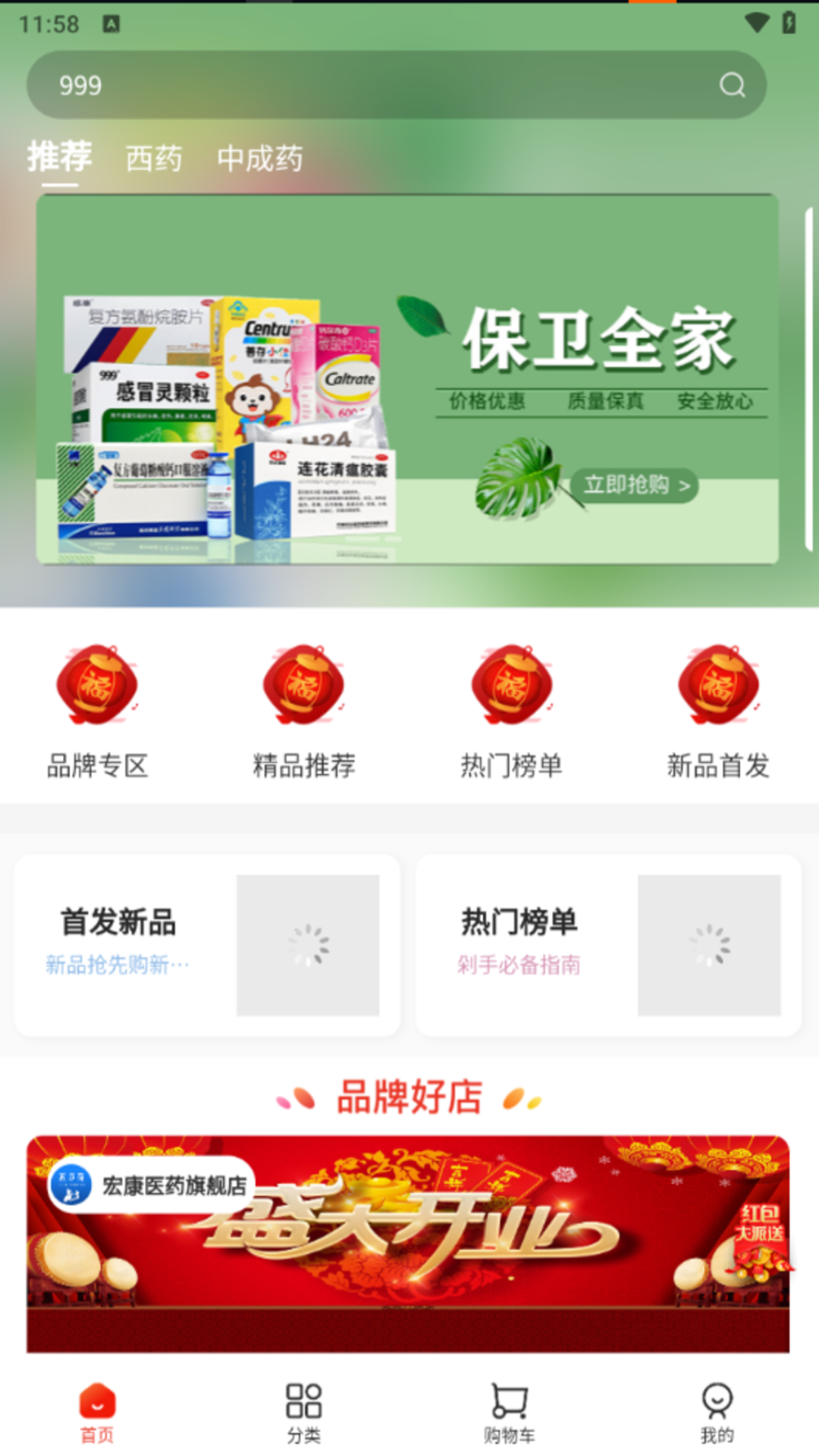Open the 购物车 shopping cart tab

pyautogui.click(x=510, y=1412)
